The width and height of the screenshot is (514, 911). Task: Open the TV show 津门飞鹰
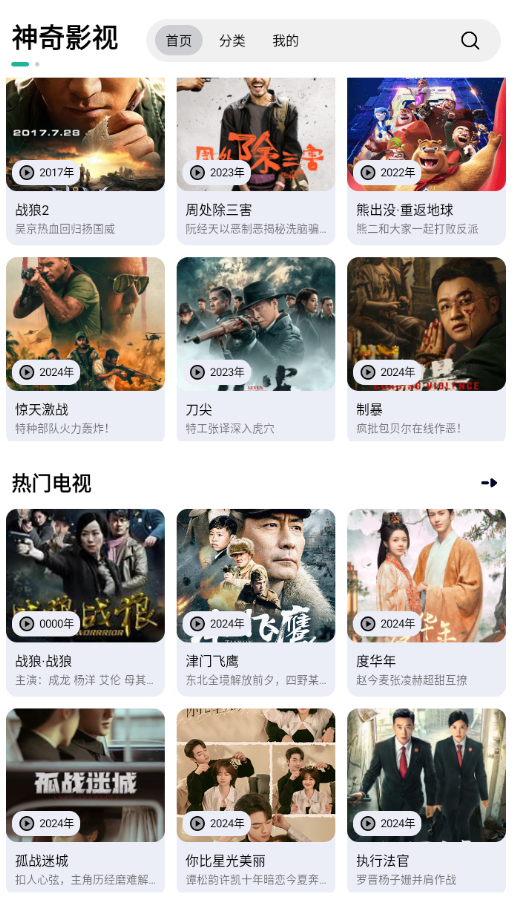(x=256, y=602)
